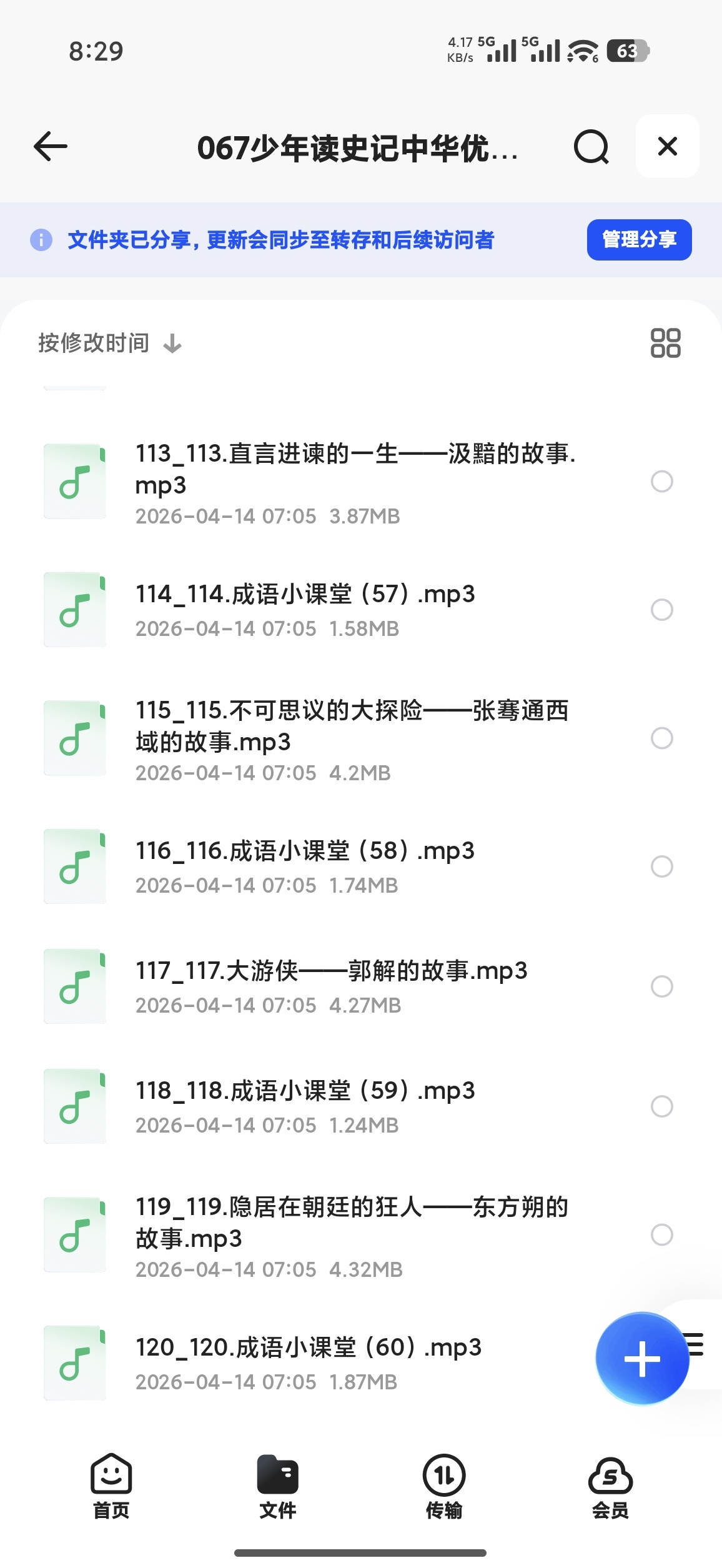Tap the blue plus floating button
722x1568 pixels.
coord(642,1359)
